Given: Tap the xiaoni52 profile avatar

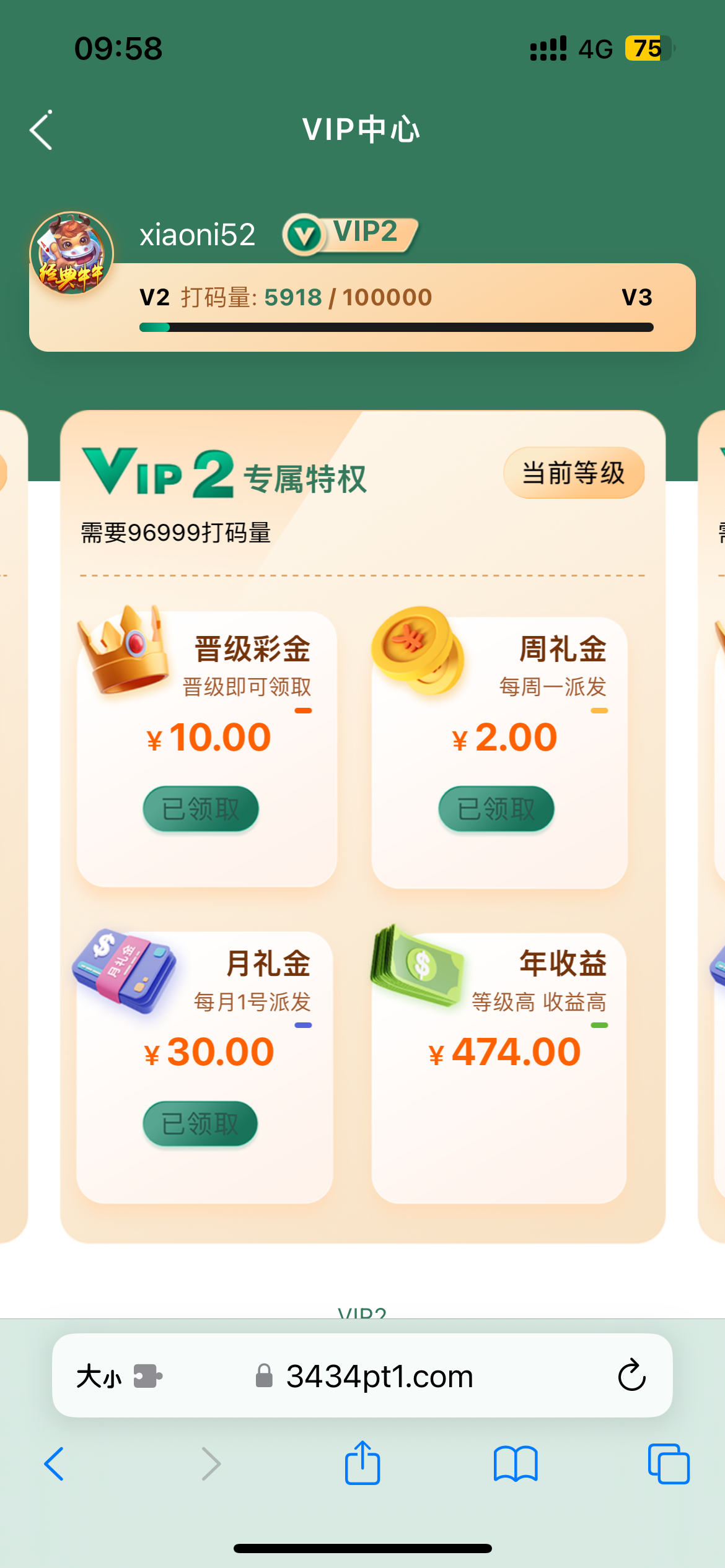Looking at the screenshot, I should 72,253.
